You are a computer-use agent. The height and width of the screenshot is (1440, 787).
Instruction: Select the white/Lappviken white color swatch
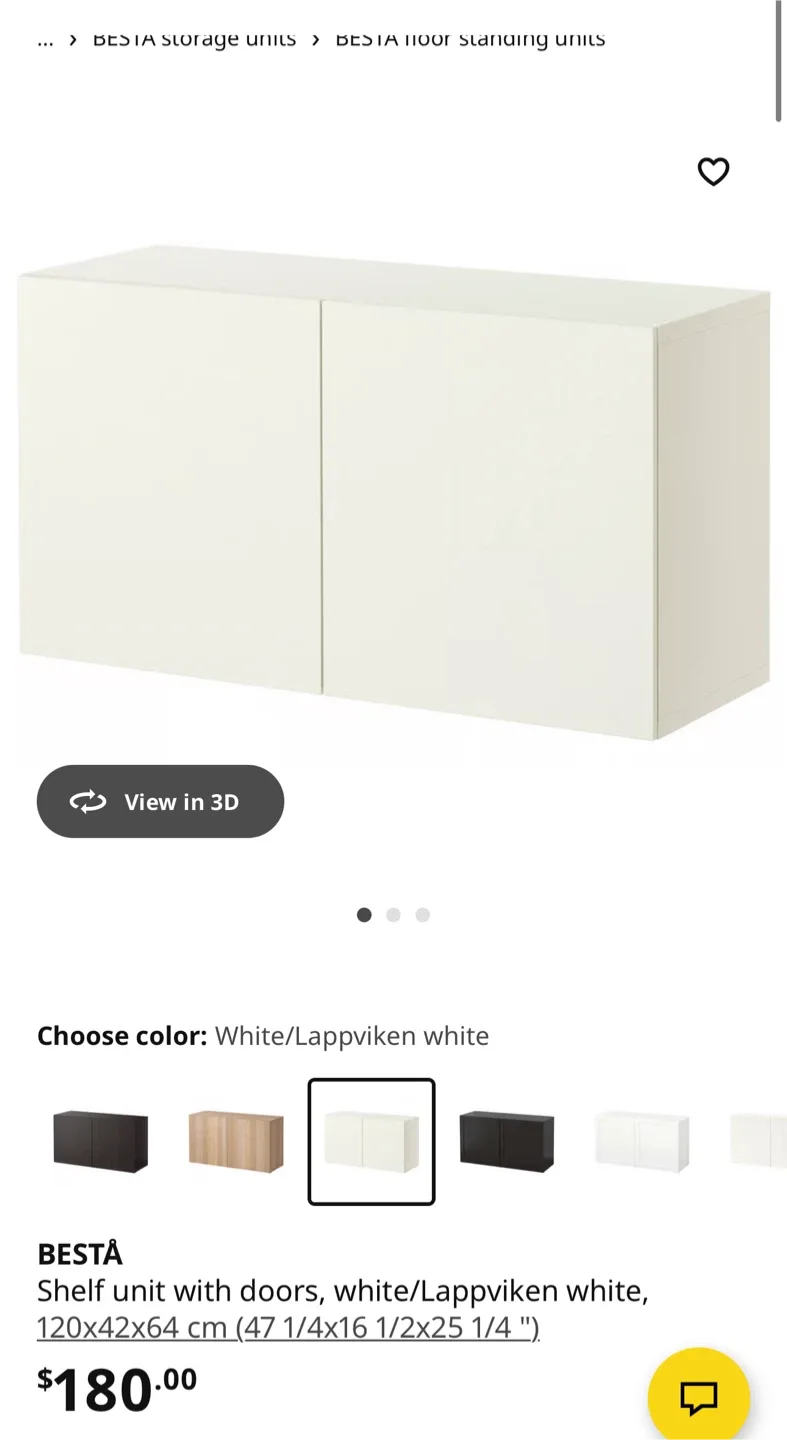(371, 1141)
